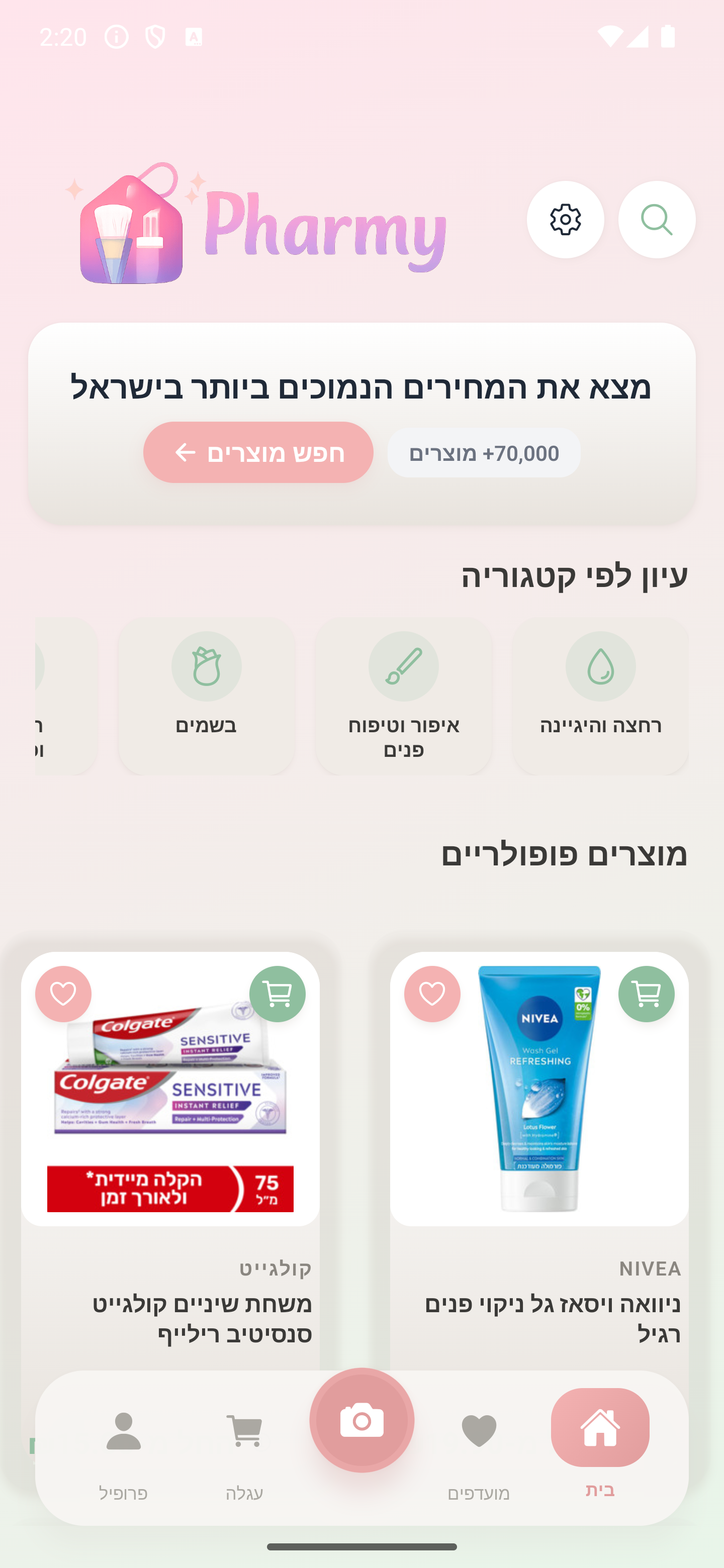Open the search icon in the header
Screen dimensions: 724x1568
656,220
